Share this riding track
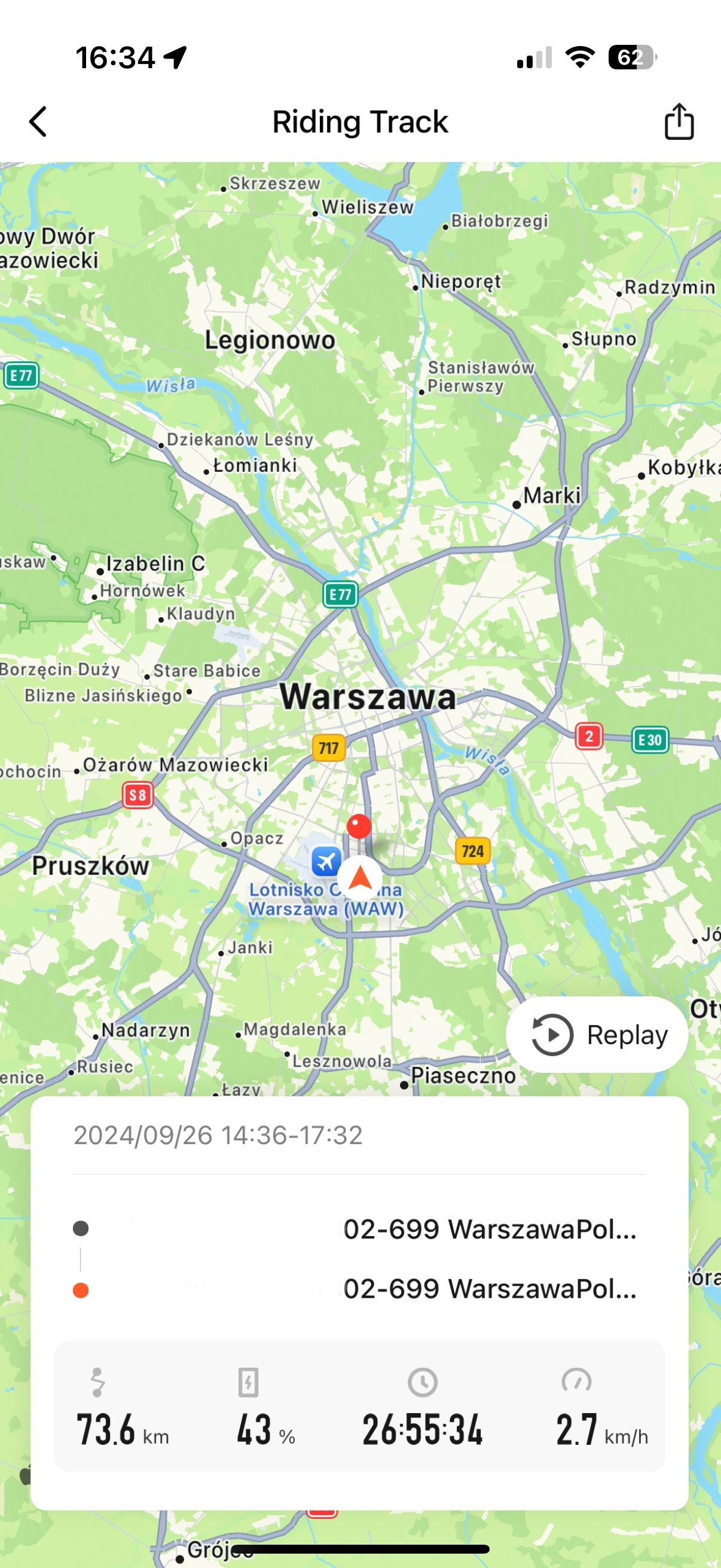This screenshot has width=721, height=1568. 679,121
